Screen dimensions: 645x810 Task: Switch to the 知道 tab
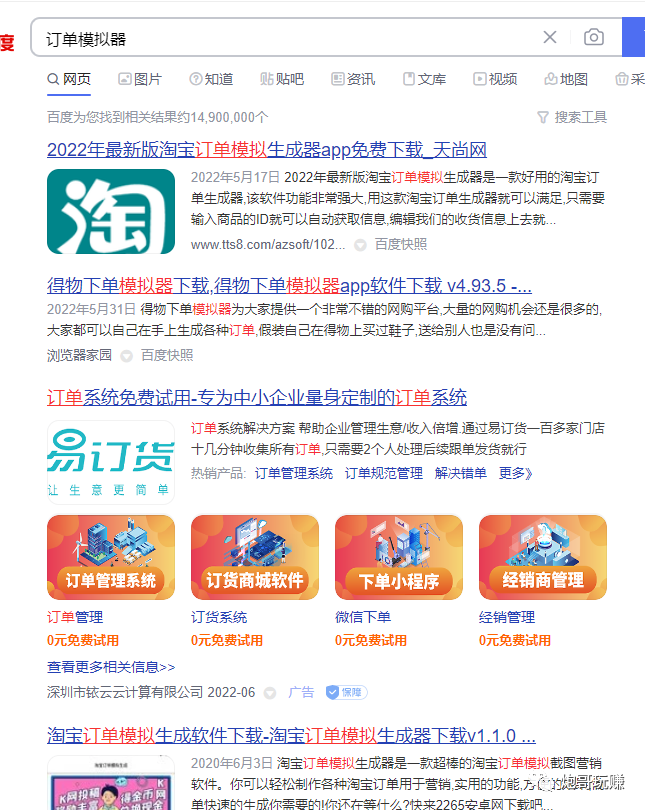click(x=210, y=79)
